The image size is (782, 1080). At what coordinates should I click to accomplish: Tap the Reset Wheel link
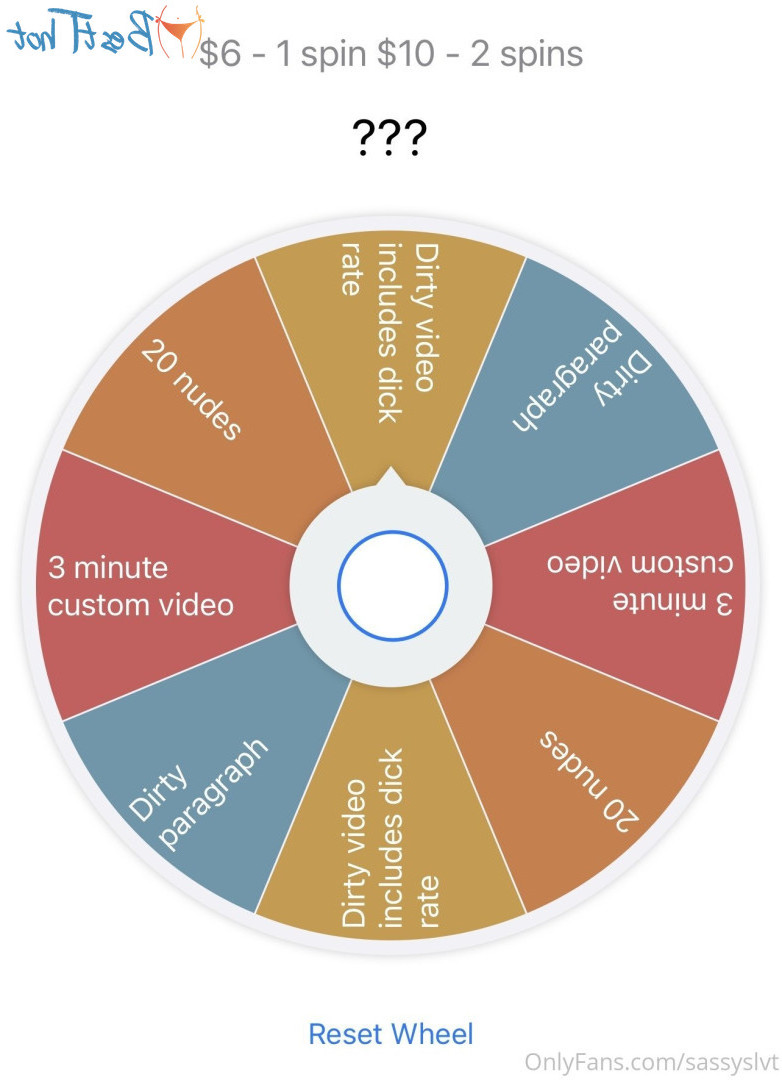click(x=391, y=1033)
